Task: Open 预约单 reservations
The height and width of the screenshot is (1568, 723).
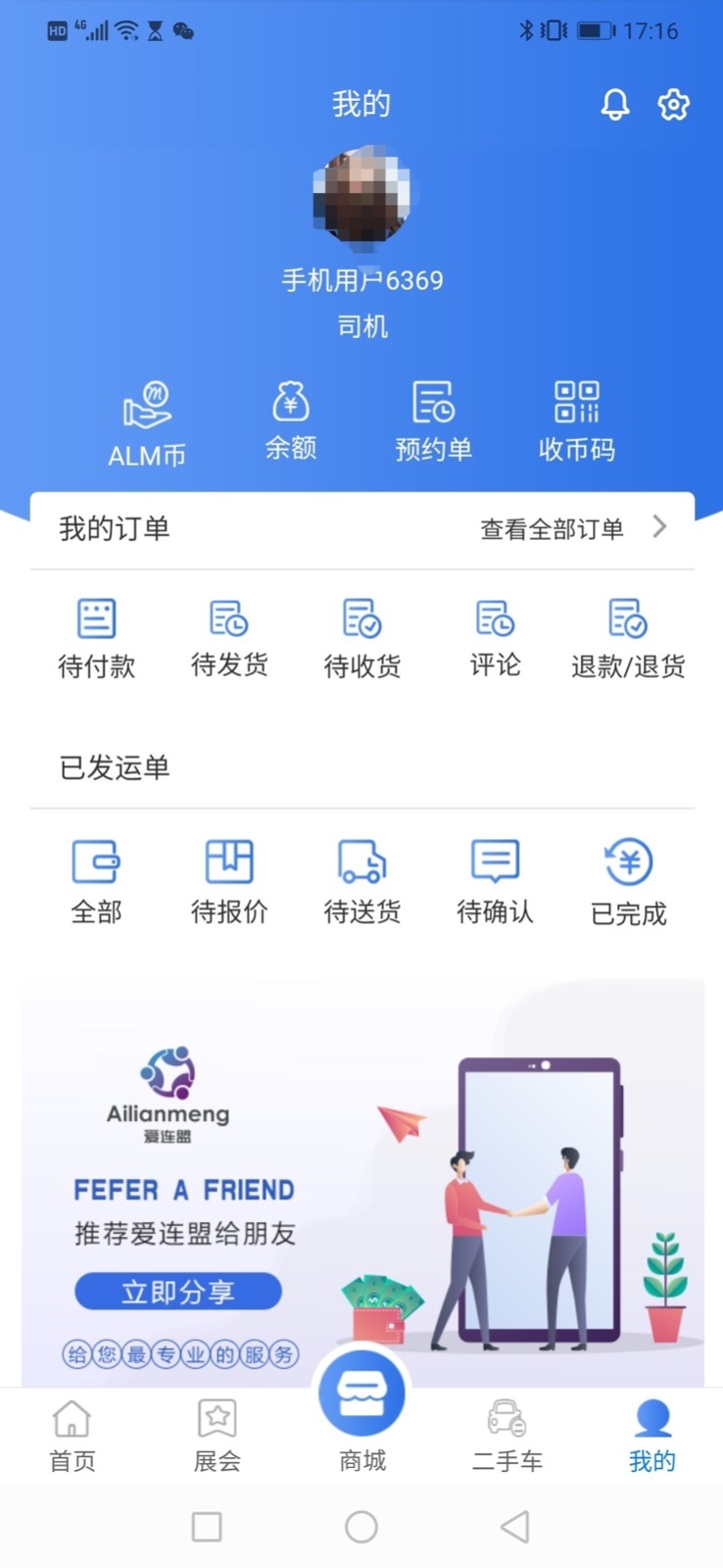Action: (433, 421)
